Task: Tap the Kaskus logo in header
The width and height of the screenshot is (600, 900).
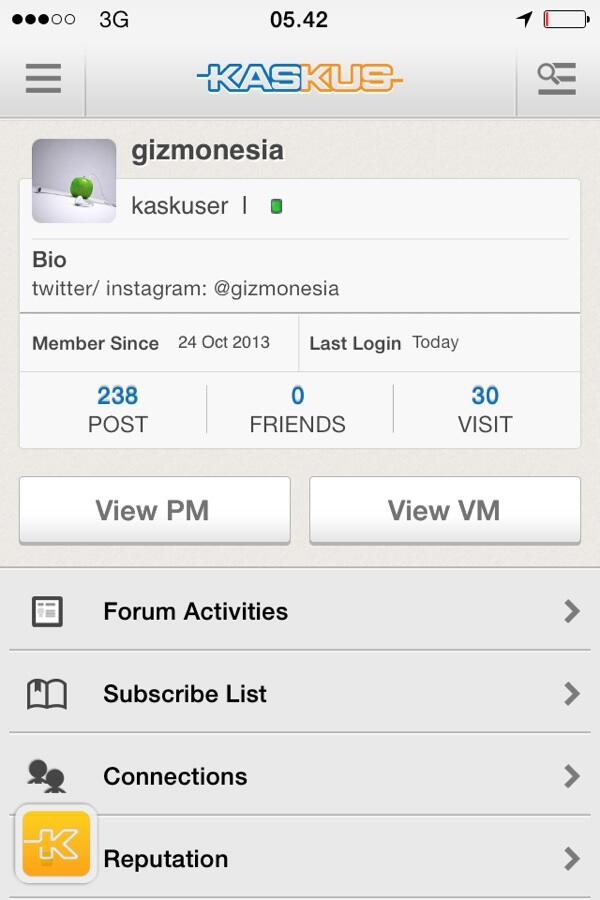Action: [300, 78]
